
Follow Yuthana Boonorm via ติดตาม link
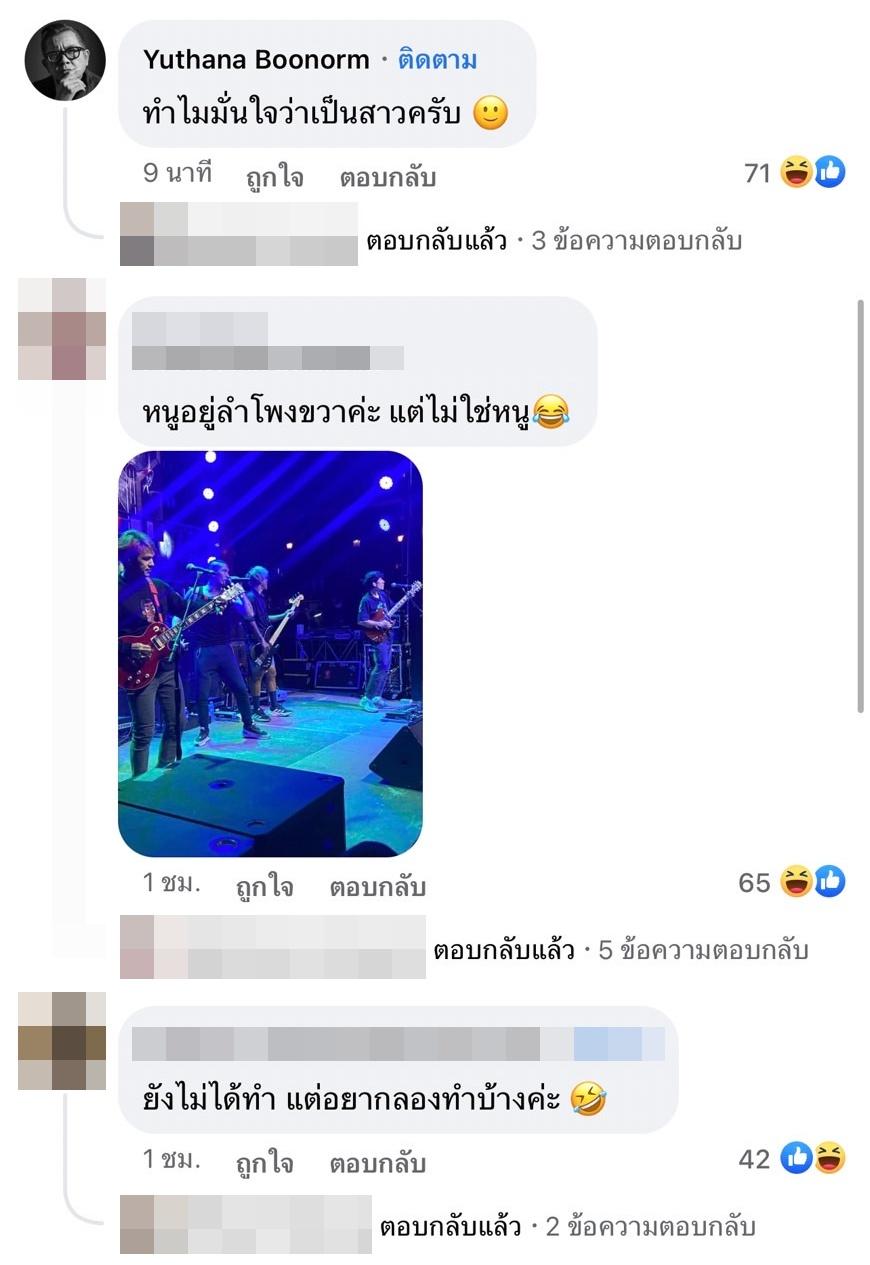pos(437,60)
